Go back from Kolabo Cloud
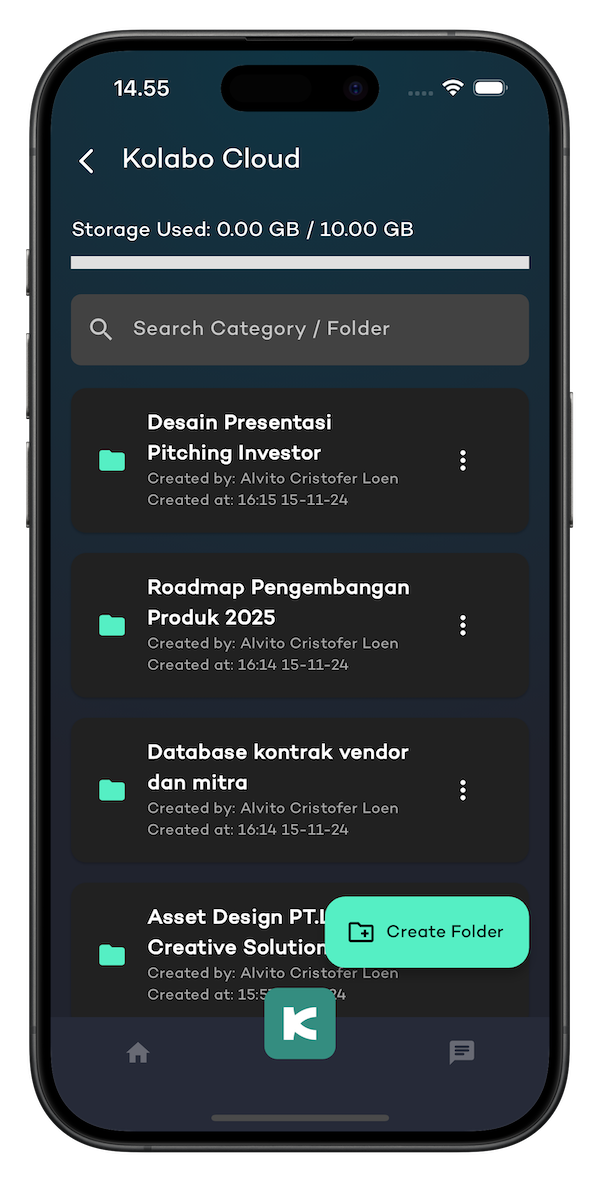This screenshot has width=600, height=1182. pos(87,161)
